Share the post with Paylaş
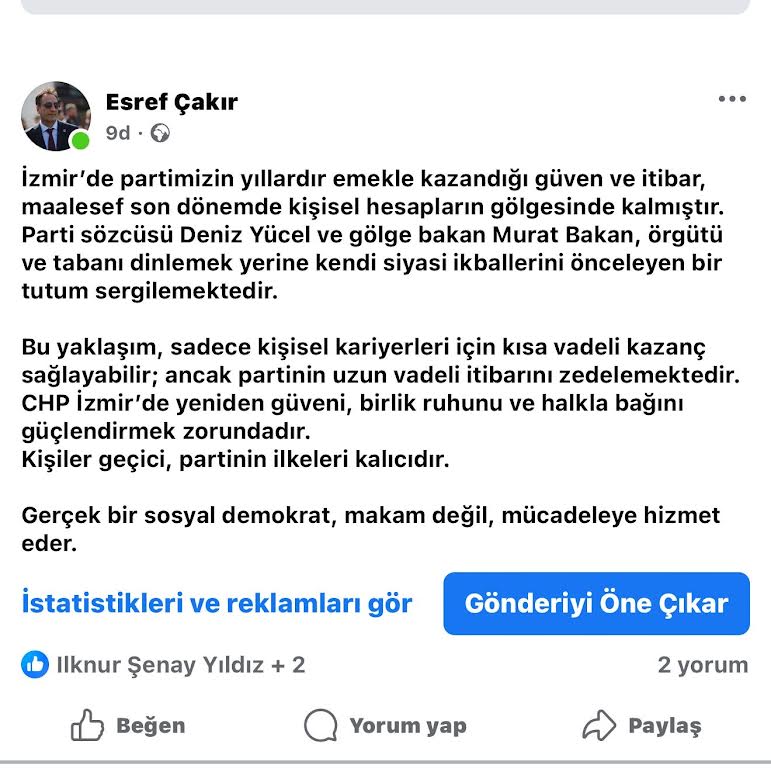The width and height of the screenshot is (771, 772). (642, 725)
